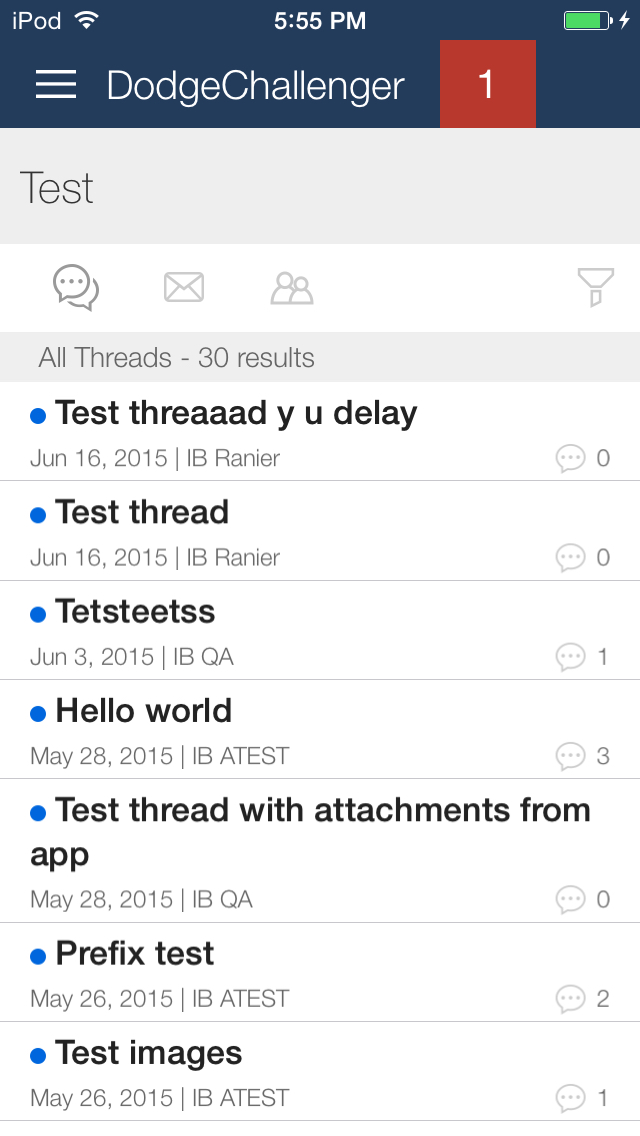This screenshot has height=1136, width=640.
Task: Switch to the messages envelope tab
Action: tap(184, 288)
